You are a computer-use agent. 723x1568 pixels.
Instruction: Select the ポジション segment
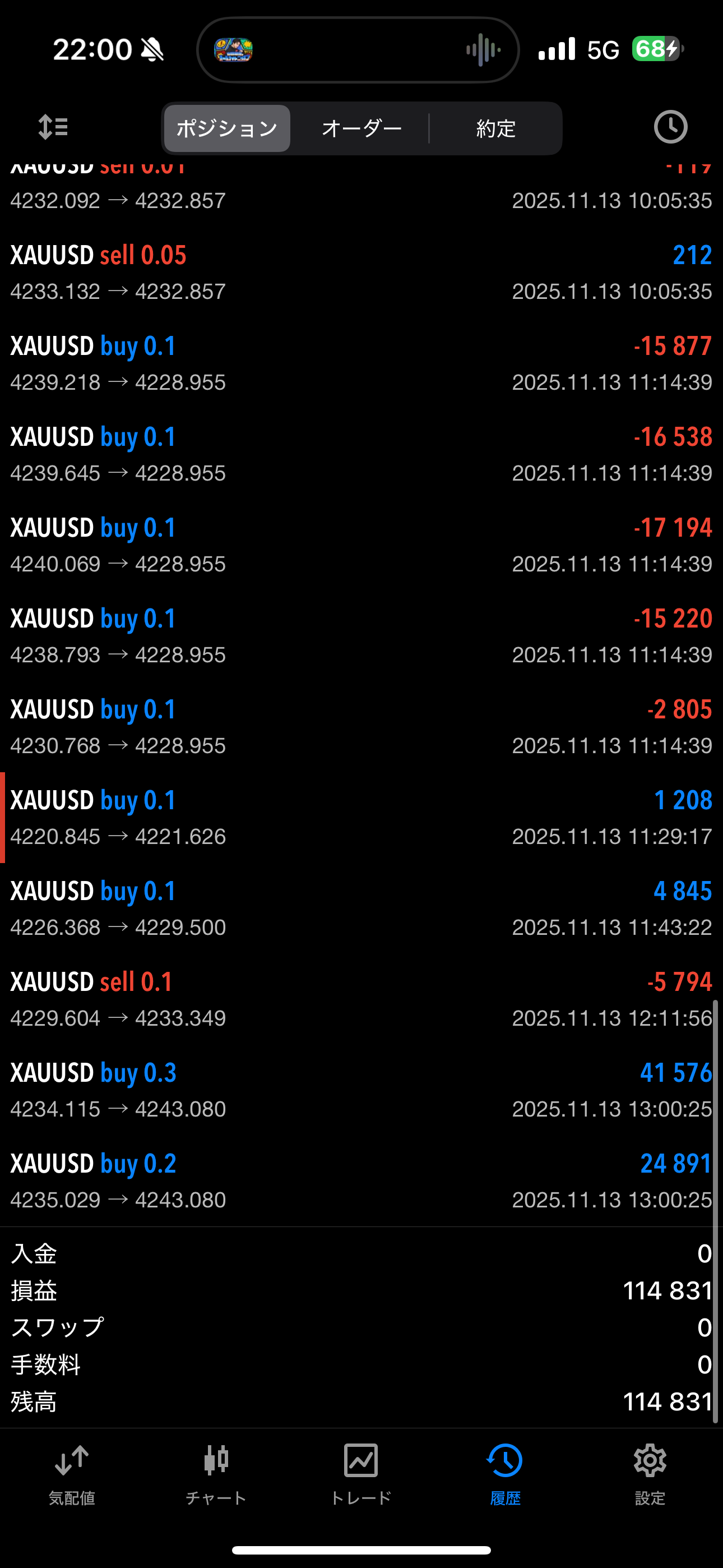(227, 128)
